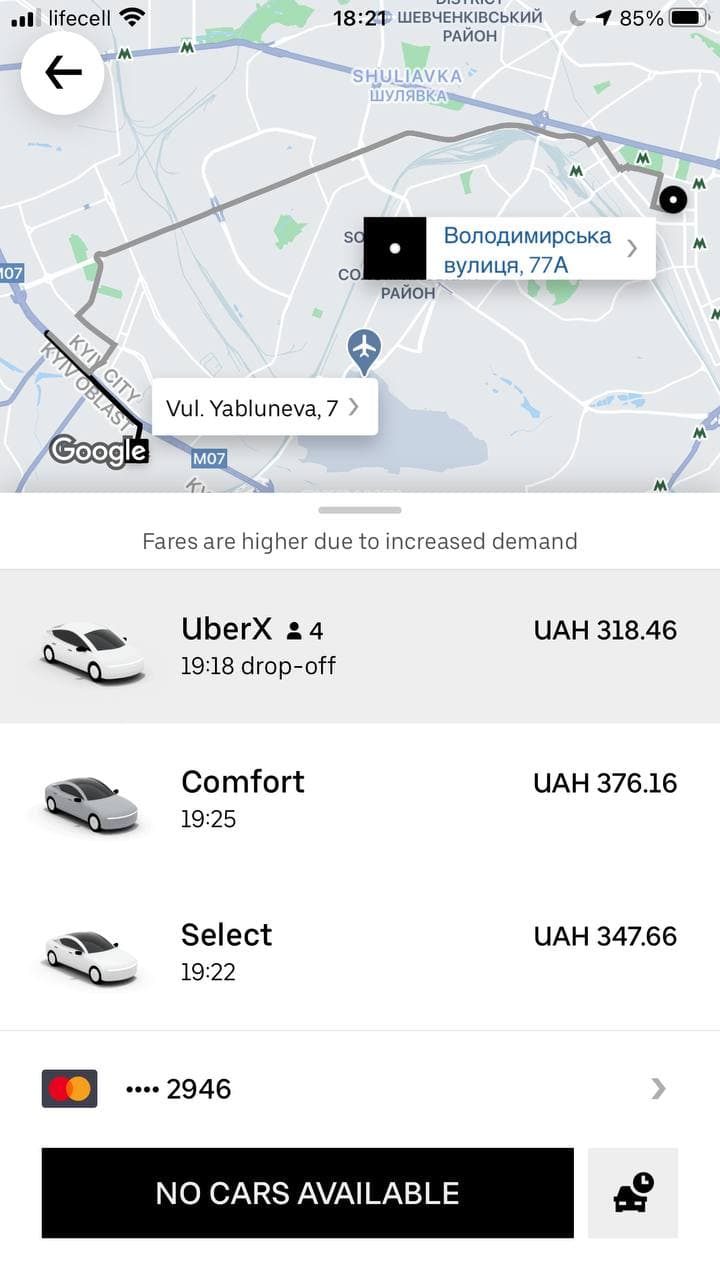This screenshot has height=1280, width=720.
Task: Tap the No Cars Available button
Action: [x=308, y=1192]
